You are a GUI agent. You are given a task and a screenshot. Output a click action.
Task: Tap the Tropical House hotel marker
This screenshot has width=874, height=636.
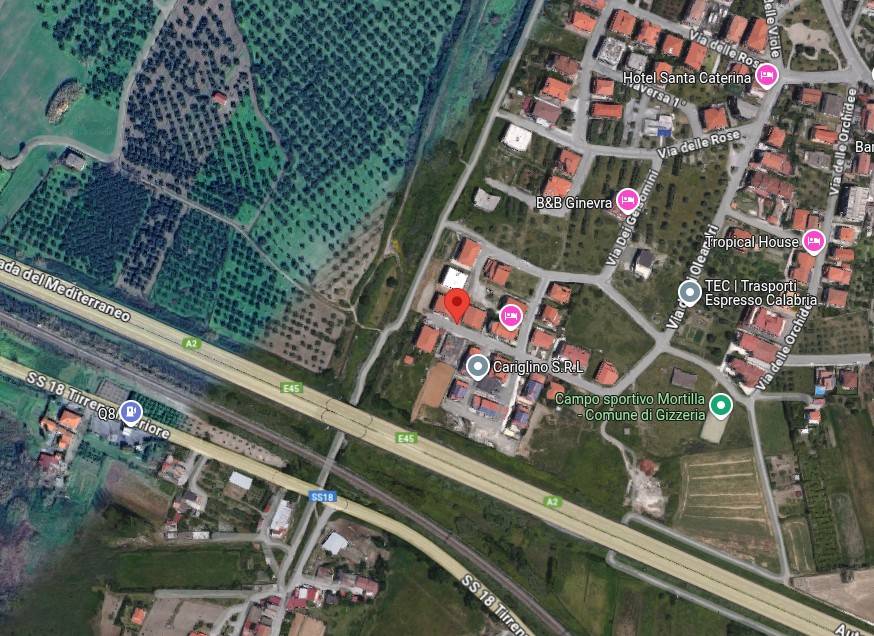(814, 241)
